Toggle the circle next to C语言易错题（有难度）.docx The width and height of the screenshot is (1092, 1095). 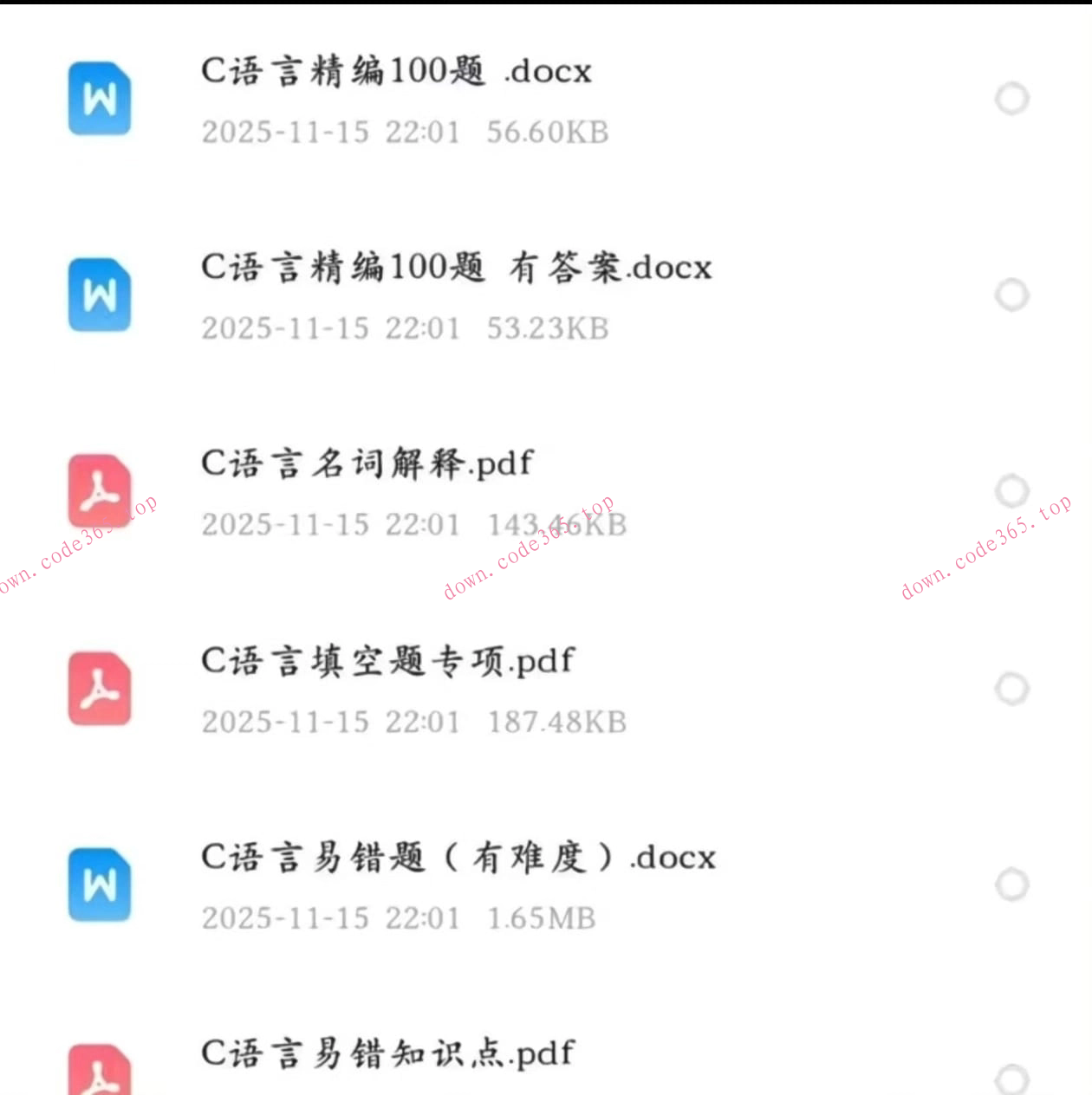coord(1012,885)
